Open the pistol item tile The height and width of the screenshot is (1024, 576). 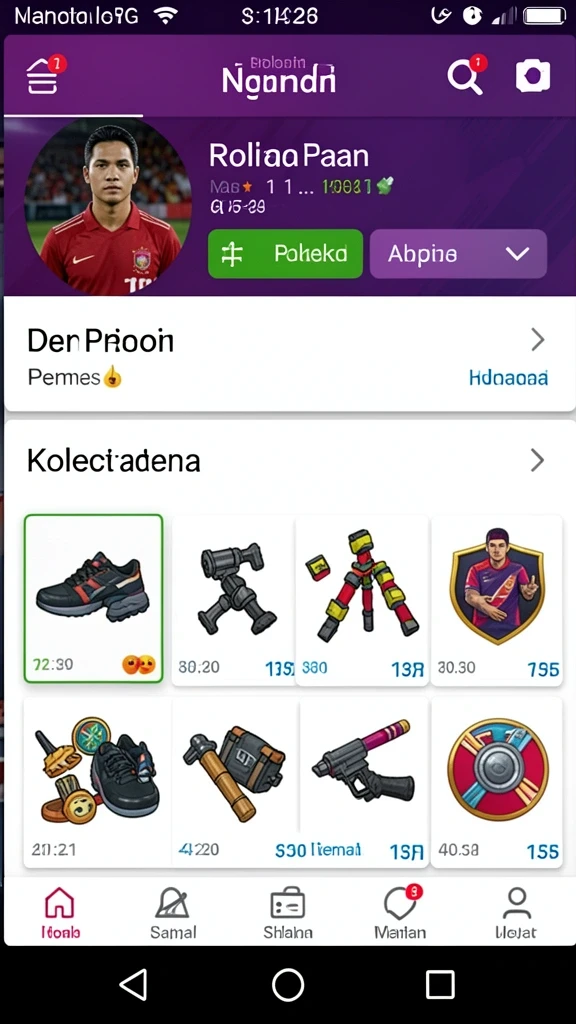tap(364, 782)
